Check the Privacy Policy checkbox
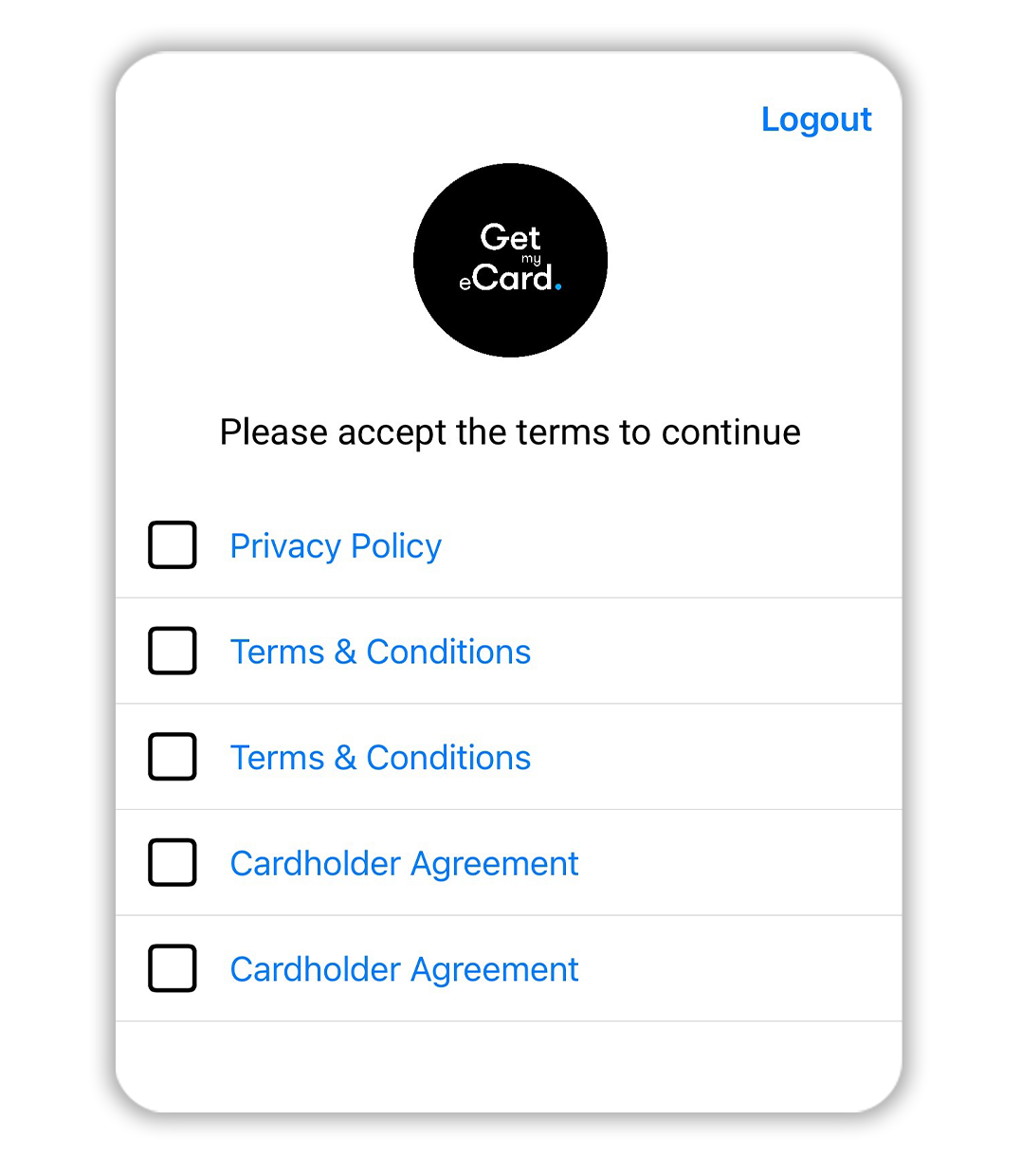This screenshot has height=1176, width=1021. [173, 545]
